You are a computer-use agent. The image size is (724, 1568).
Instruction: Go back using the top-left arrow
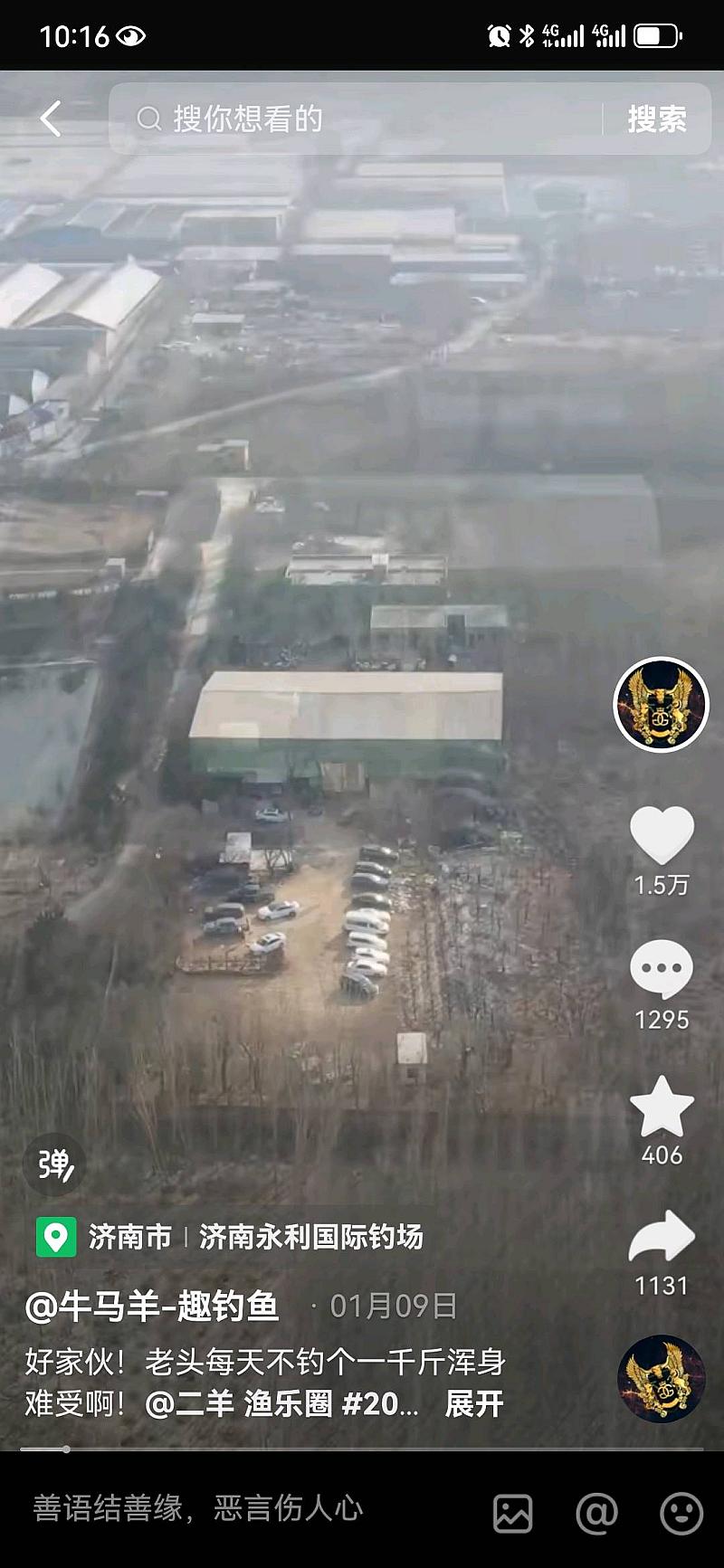[x=51, y=119]
